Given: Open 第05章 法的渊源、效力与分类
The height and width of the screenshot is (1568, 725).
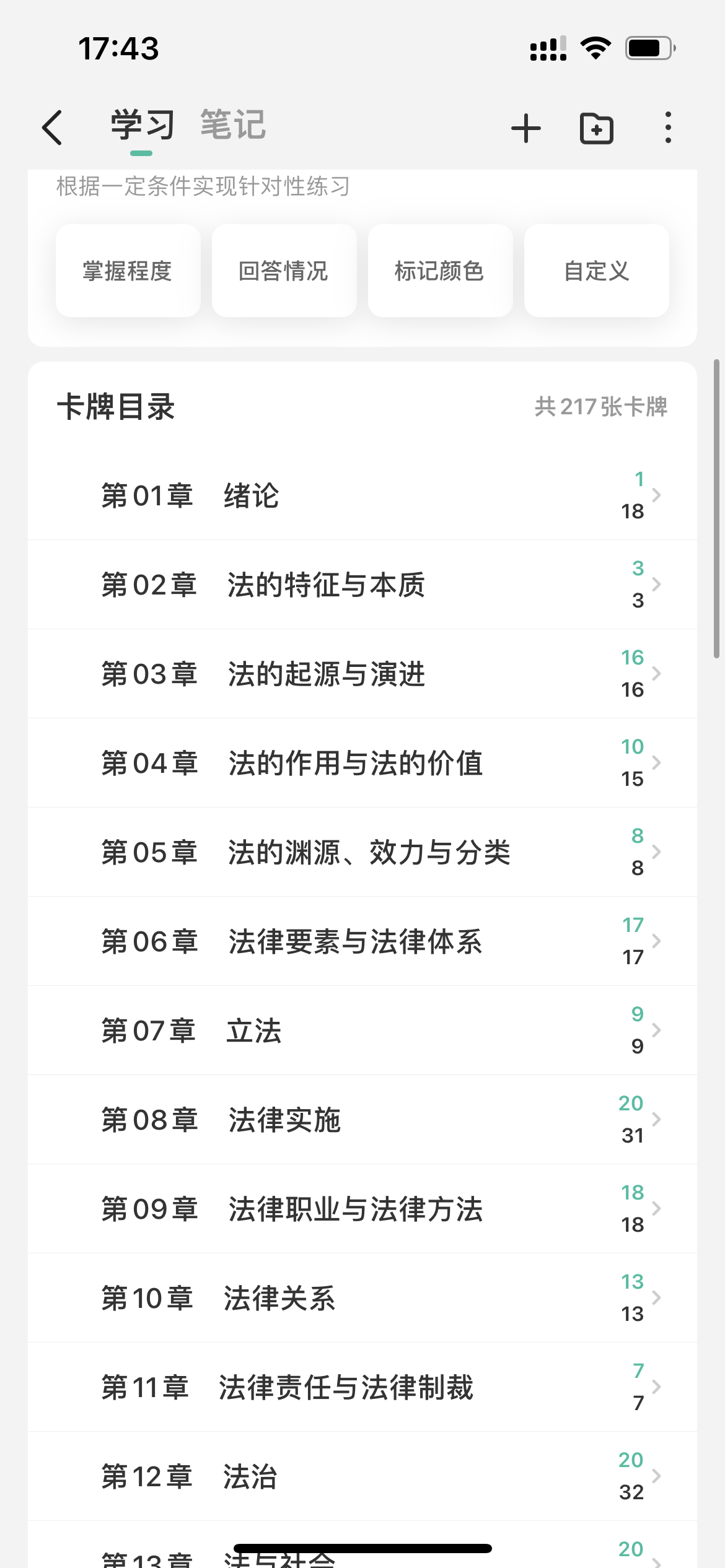Looking at the screenshot, I should [x=362, y=852].
